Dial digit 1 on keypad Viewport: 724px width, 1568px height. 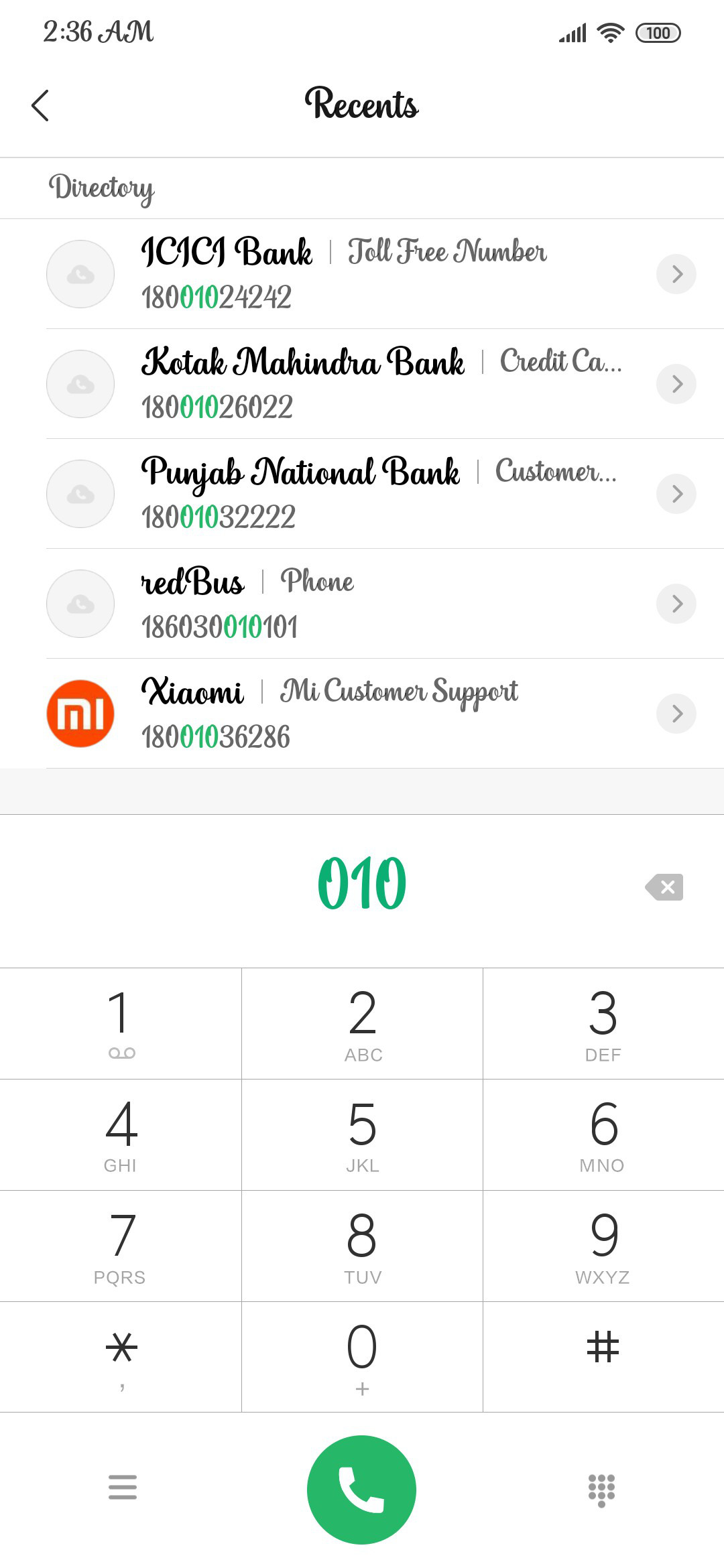(121, 1023)
